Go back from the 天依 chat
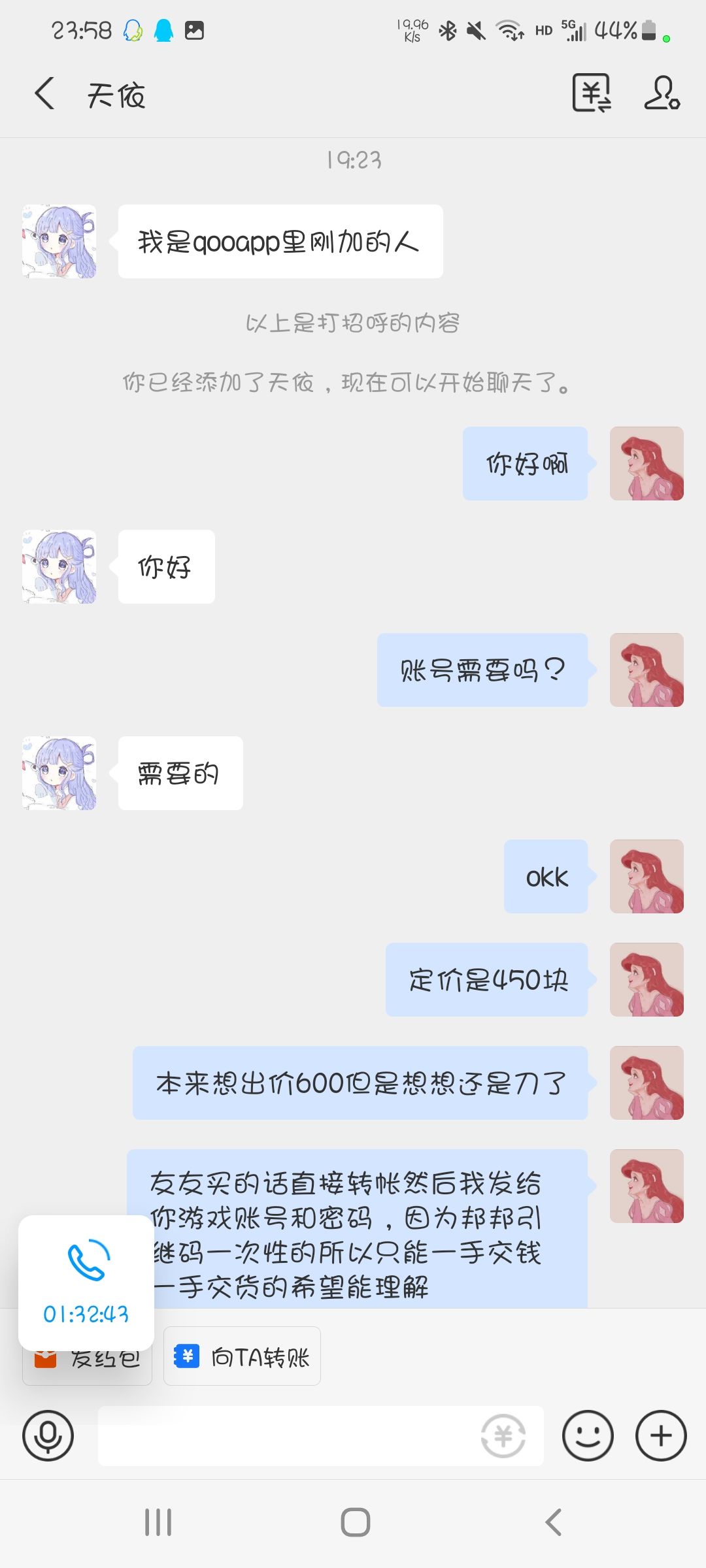The height and width of the screenshot is (1568, 706). point(44,93)
